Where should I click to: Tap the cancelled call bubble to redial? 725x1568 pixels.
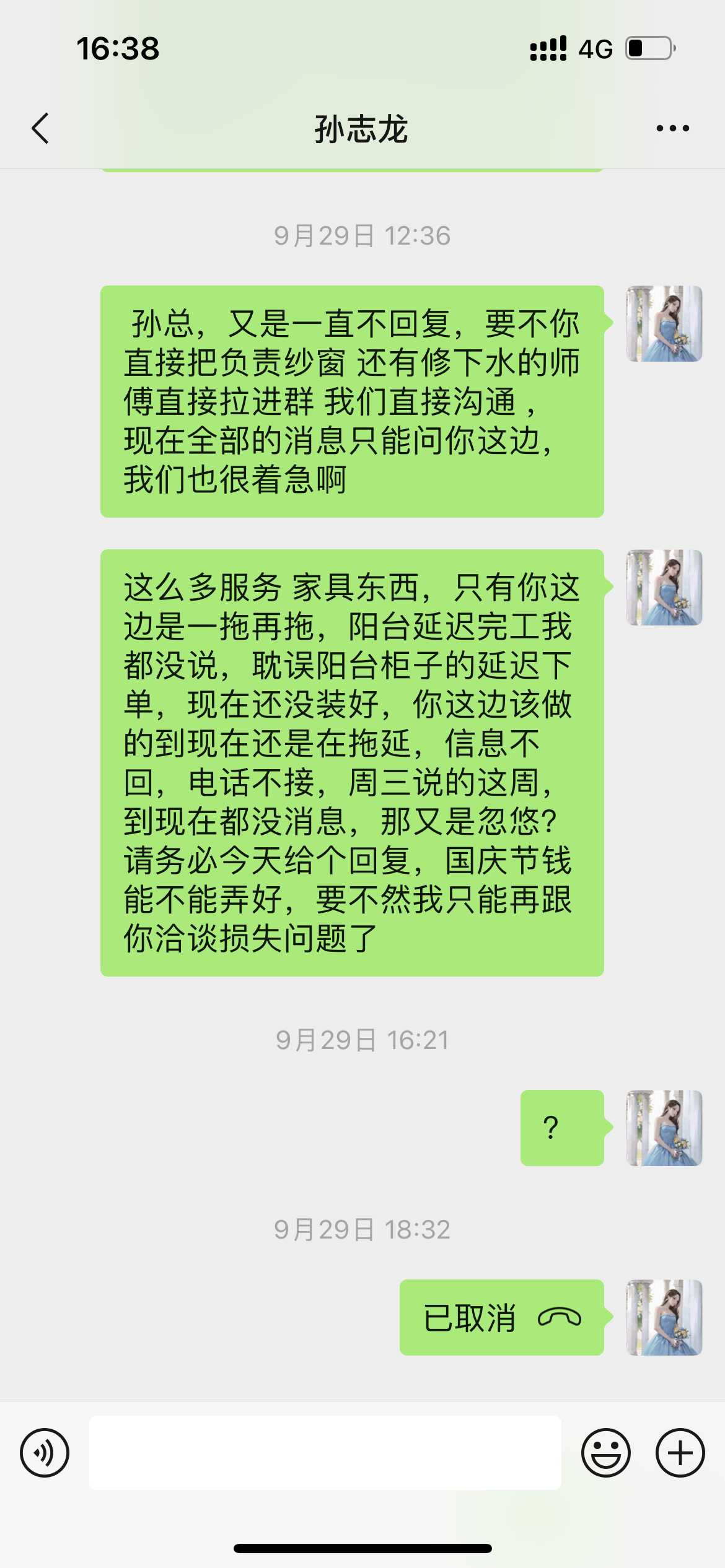(501, 1317)
